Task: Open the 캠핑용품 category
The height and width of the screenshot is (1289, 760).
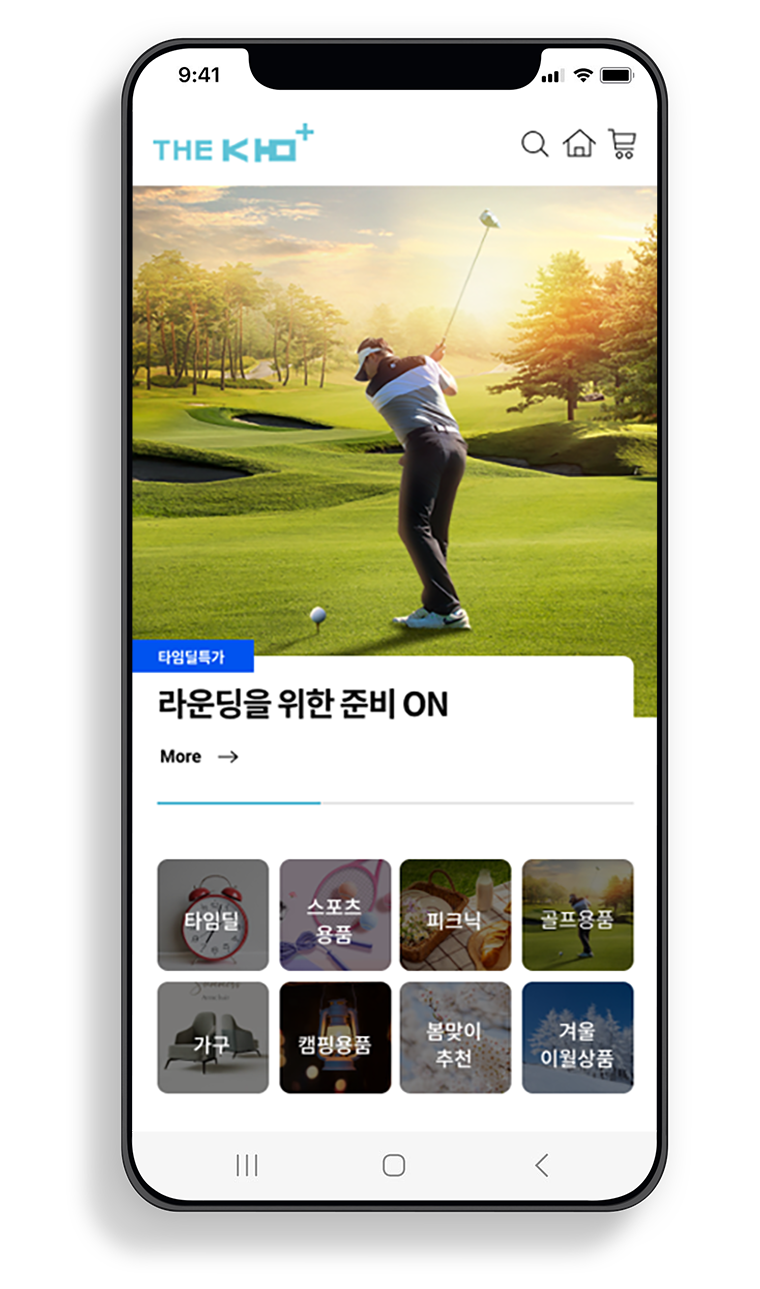Action: [x=335, y=1038]
